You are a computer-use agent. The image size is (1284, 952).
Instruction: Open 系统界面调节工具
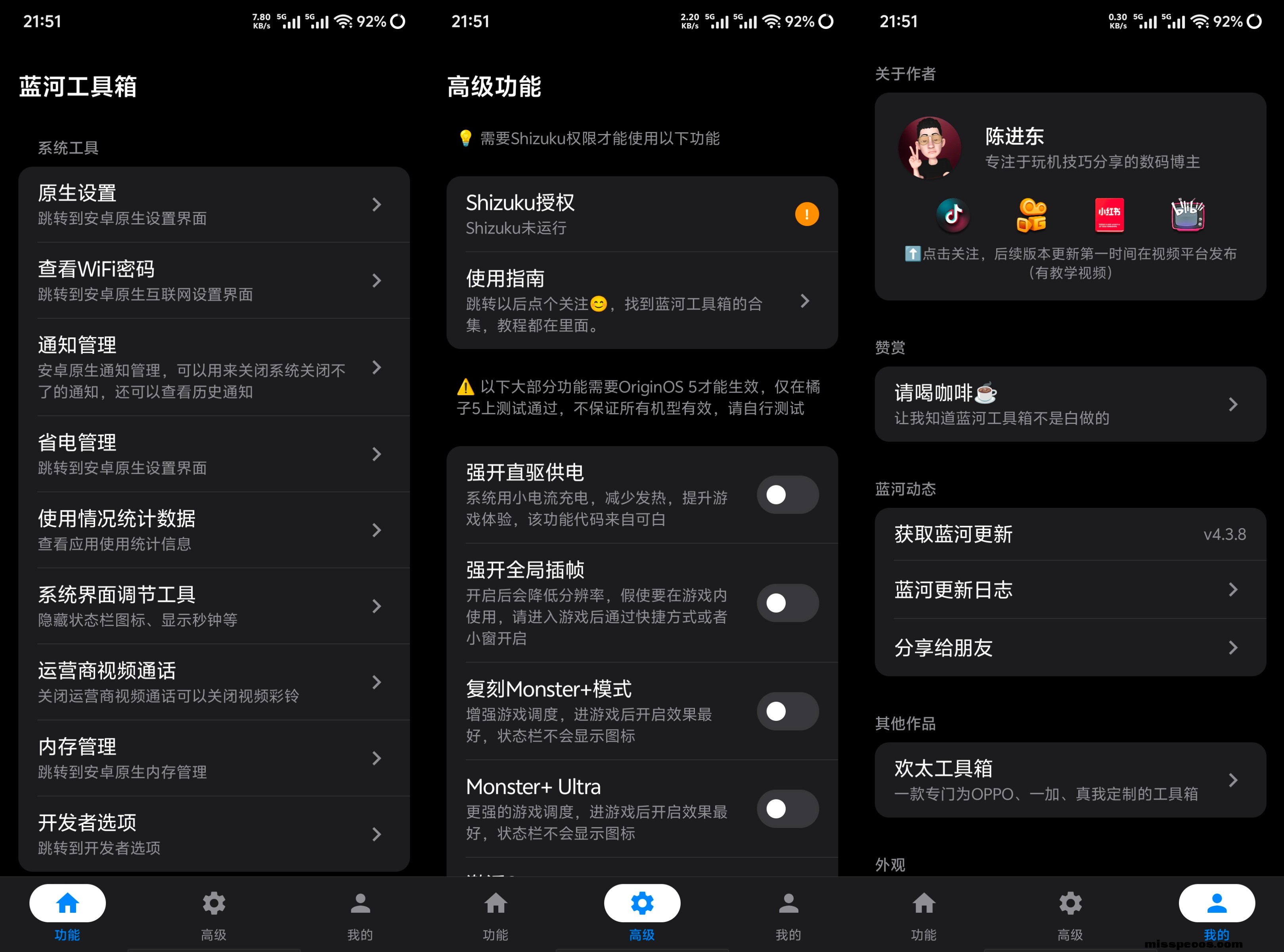pos(213,606)
